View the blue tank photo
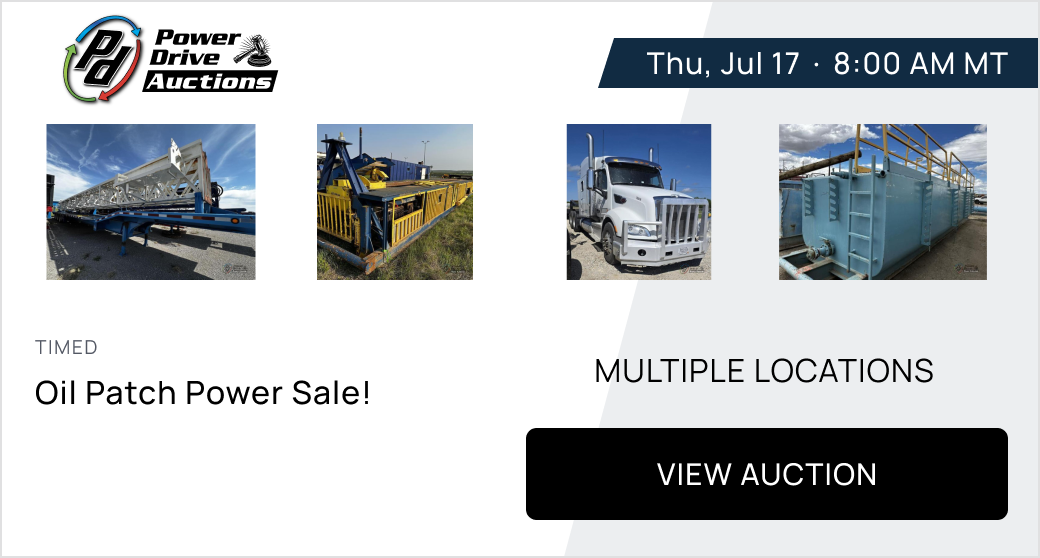1040x558 pixels. point(882,202)
